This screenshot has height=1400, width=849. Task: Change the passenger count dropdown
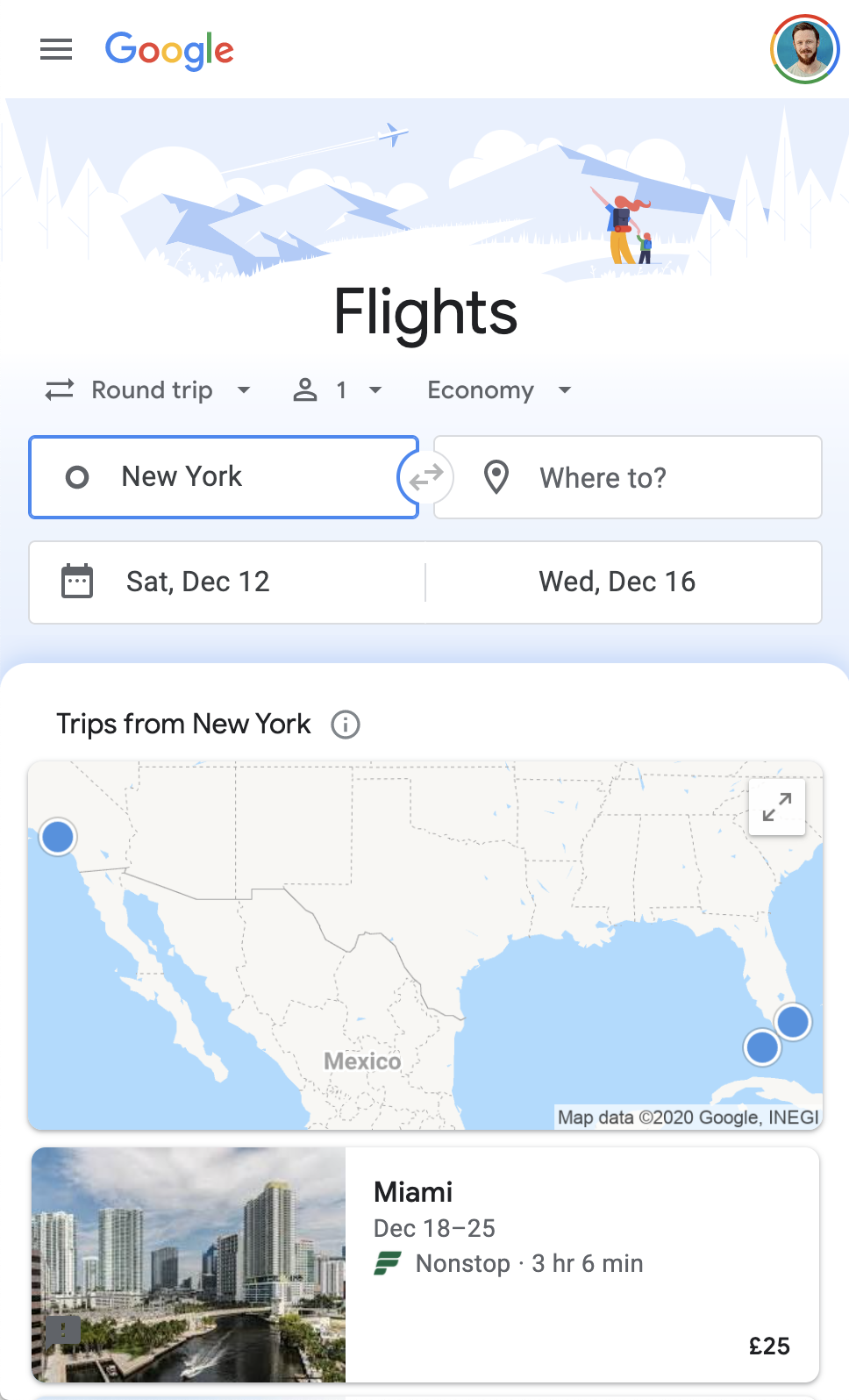pos(339,390)
